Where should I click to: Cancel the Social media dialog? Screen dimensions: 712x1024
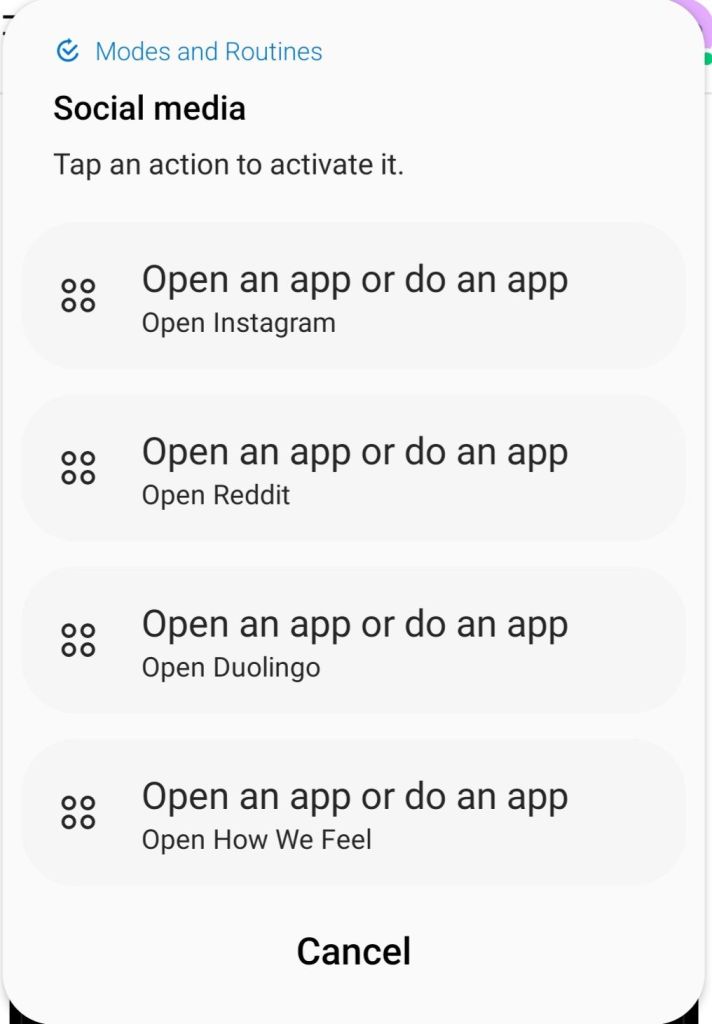[x=354, y=951]
